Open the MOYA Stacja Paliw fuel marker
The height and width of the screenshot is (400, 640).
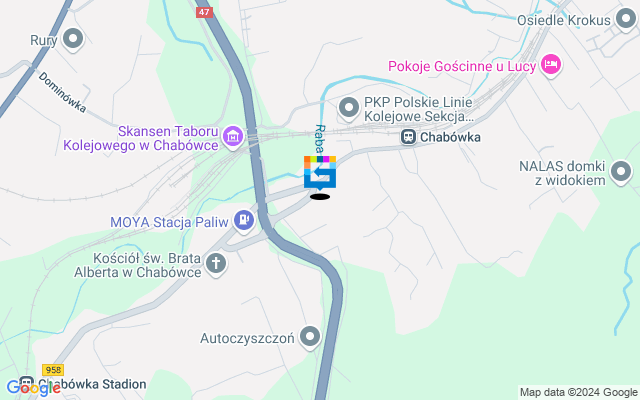243,219
